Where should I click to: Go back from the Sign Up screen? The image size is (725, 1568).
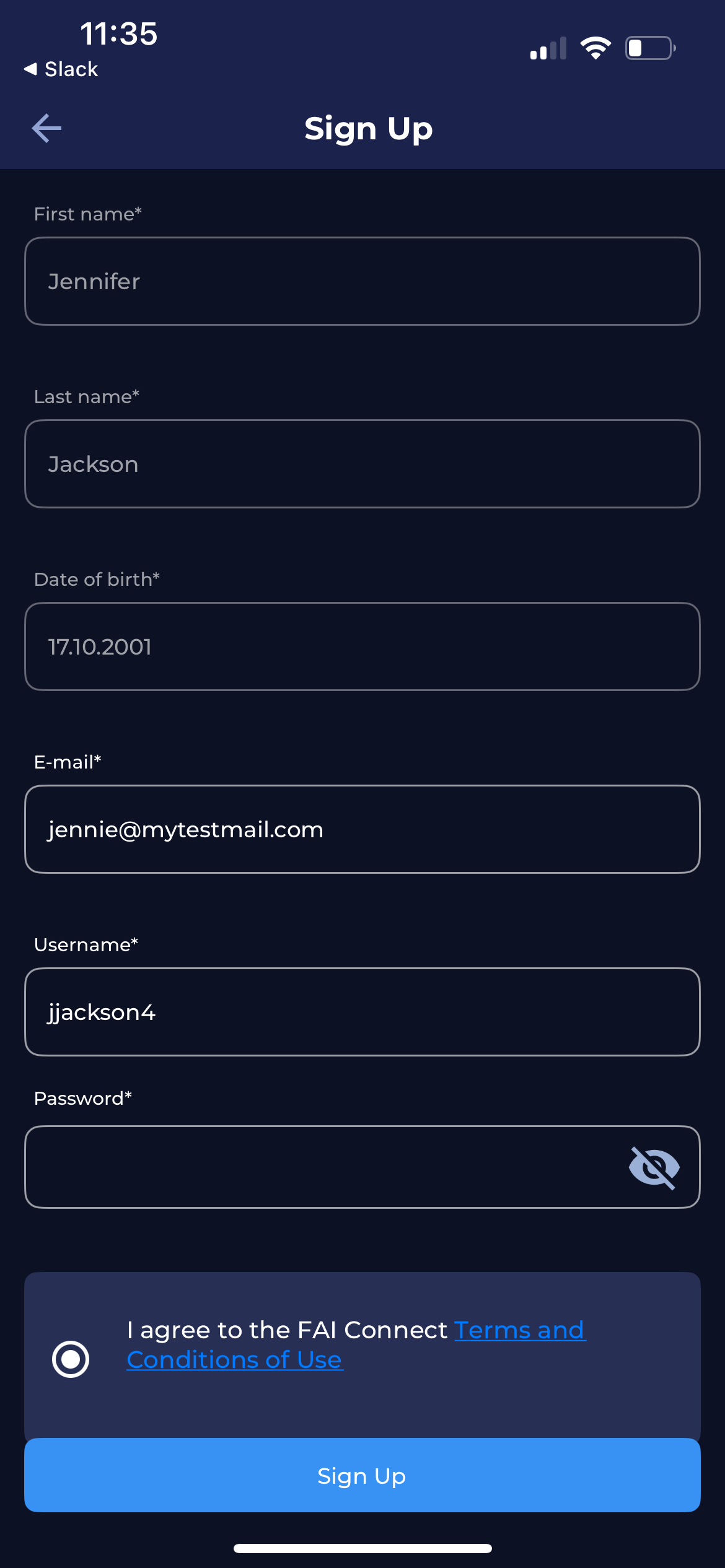(x=46, y=128)
